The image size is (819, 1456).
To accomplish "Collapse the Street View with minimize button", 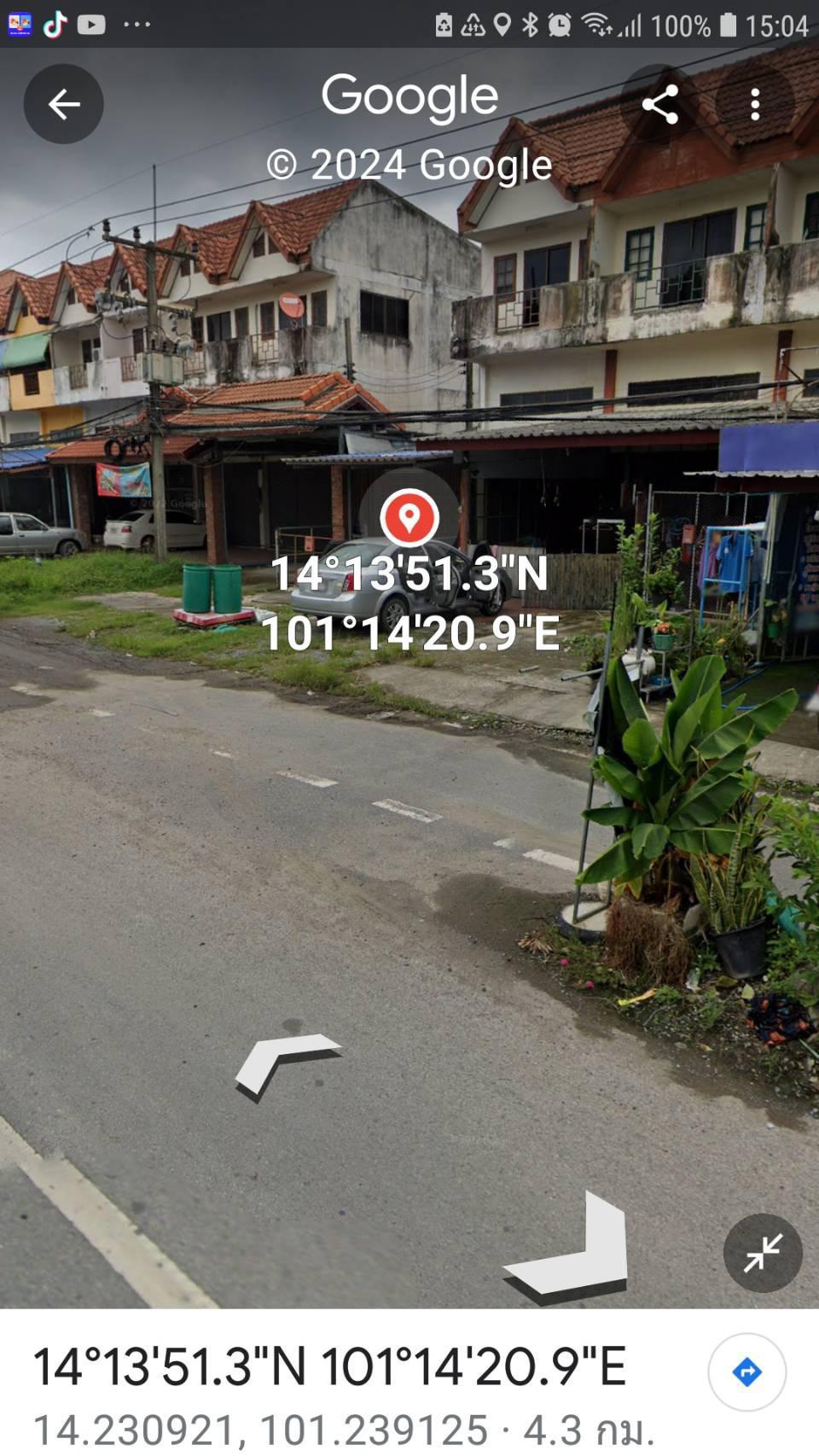I will 763,1253.
